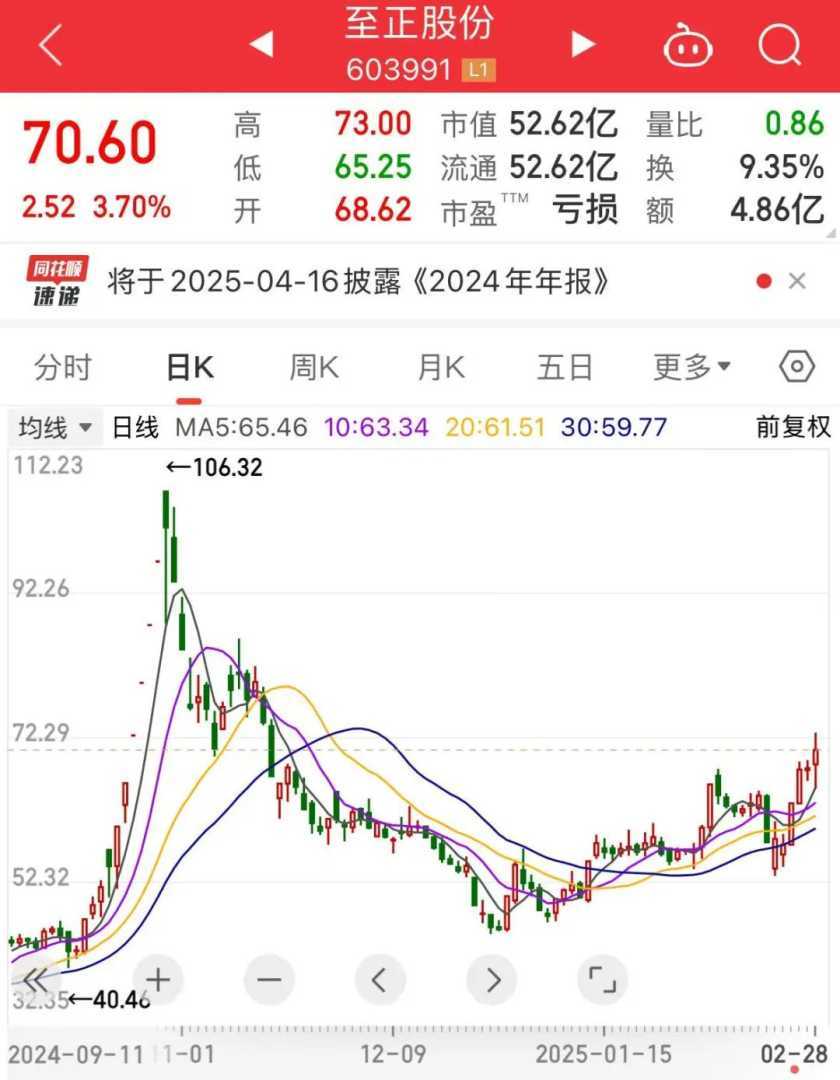Expand the 更多 chart period menu

click(x=692, y=368)
